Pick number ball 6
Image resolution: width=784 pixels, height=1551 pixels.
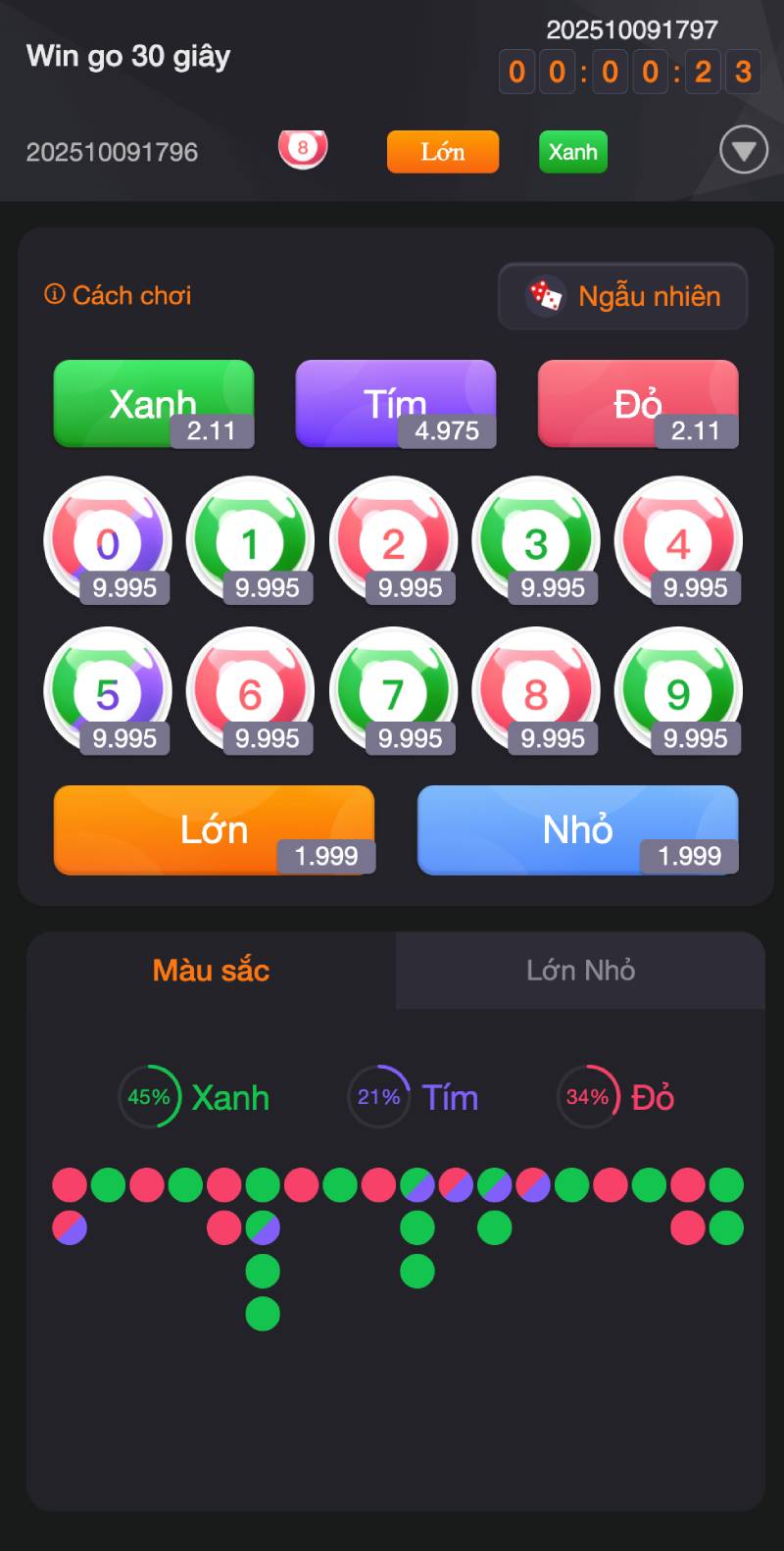[250, 692]
